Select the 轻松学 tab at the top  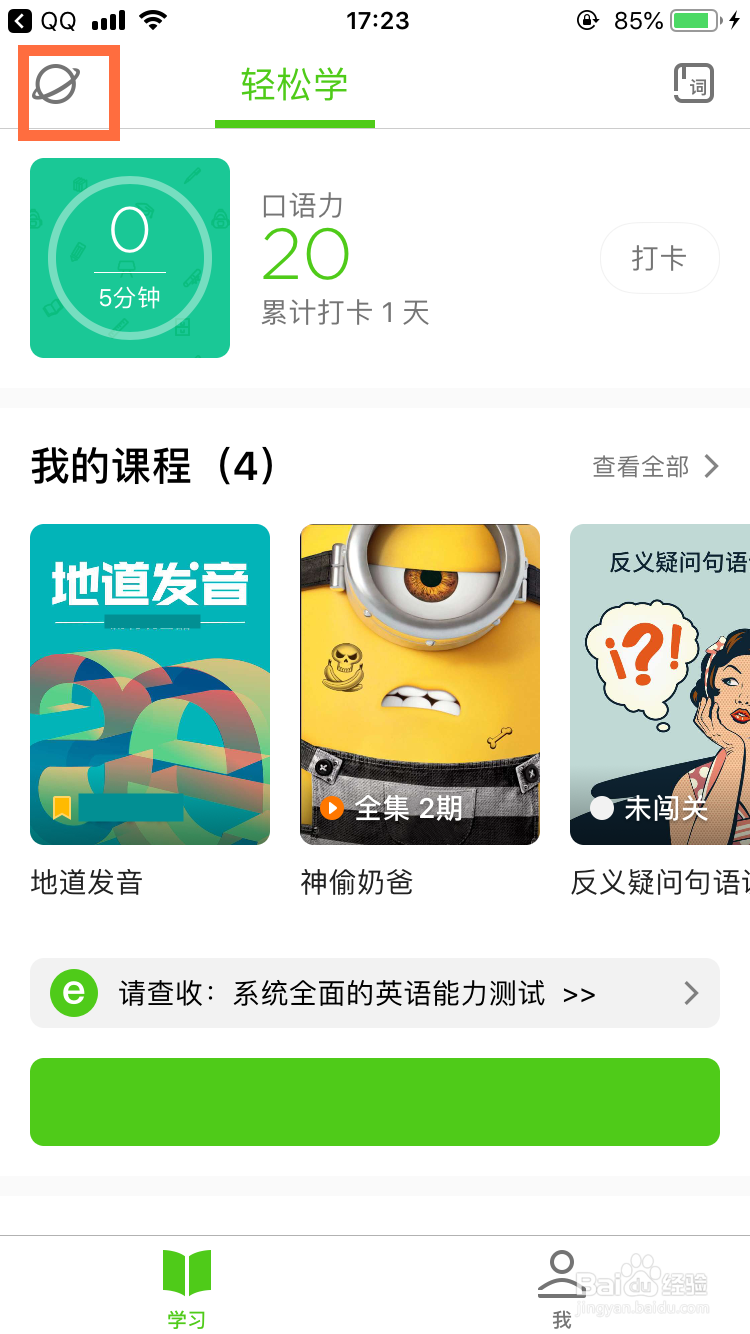(x=295, y=87)
